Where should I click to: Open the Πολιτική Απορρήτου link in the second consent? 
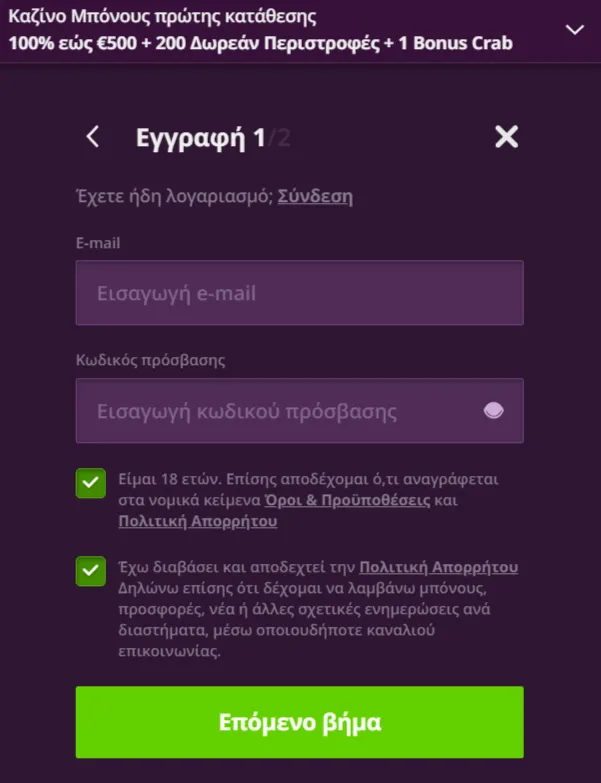point(438,567)
